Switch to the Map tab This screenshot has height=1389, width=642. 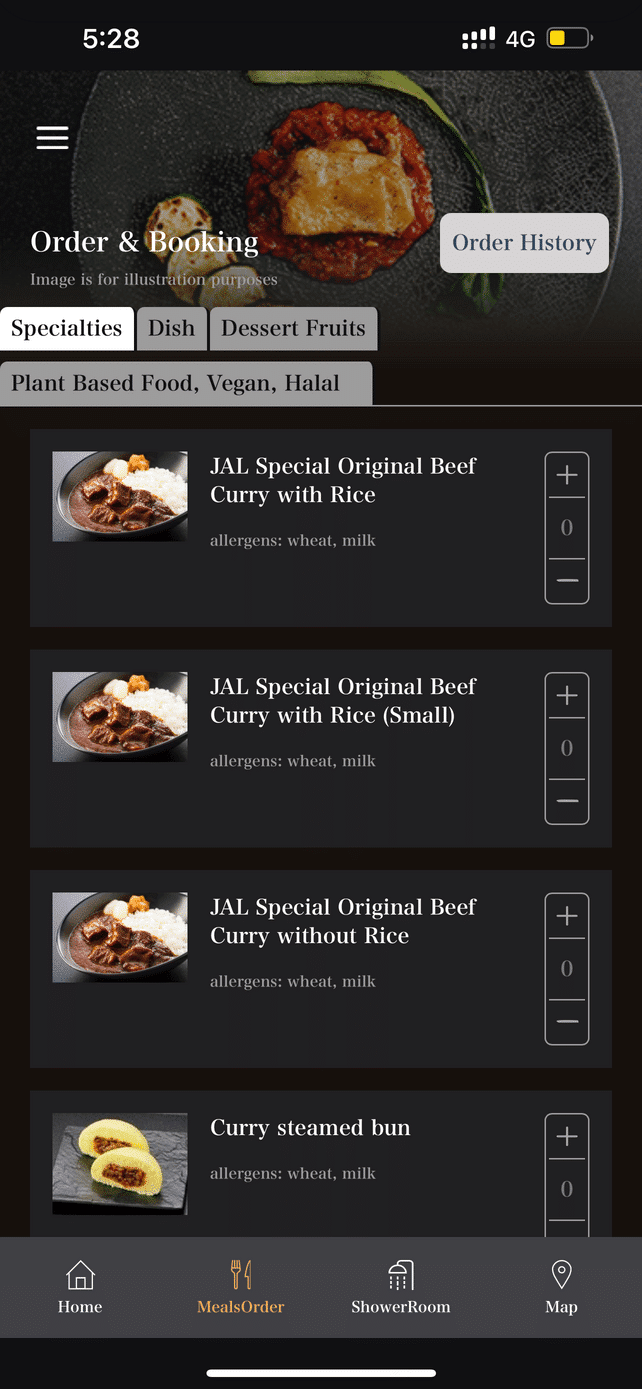[x=561, y=1287]
